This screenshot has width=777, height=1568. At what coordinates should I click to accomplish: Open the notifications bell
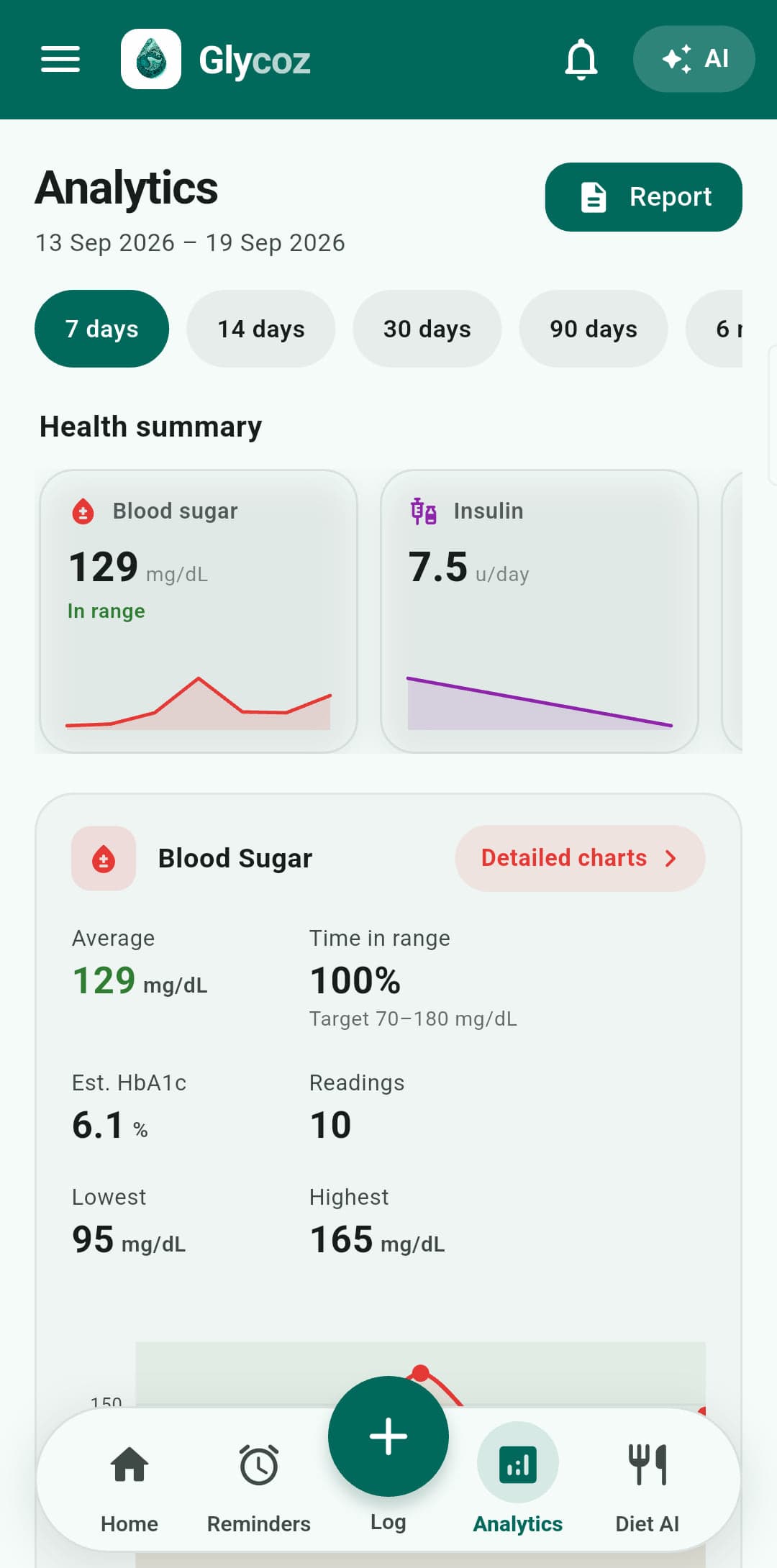581,59
